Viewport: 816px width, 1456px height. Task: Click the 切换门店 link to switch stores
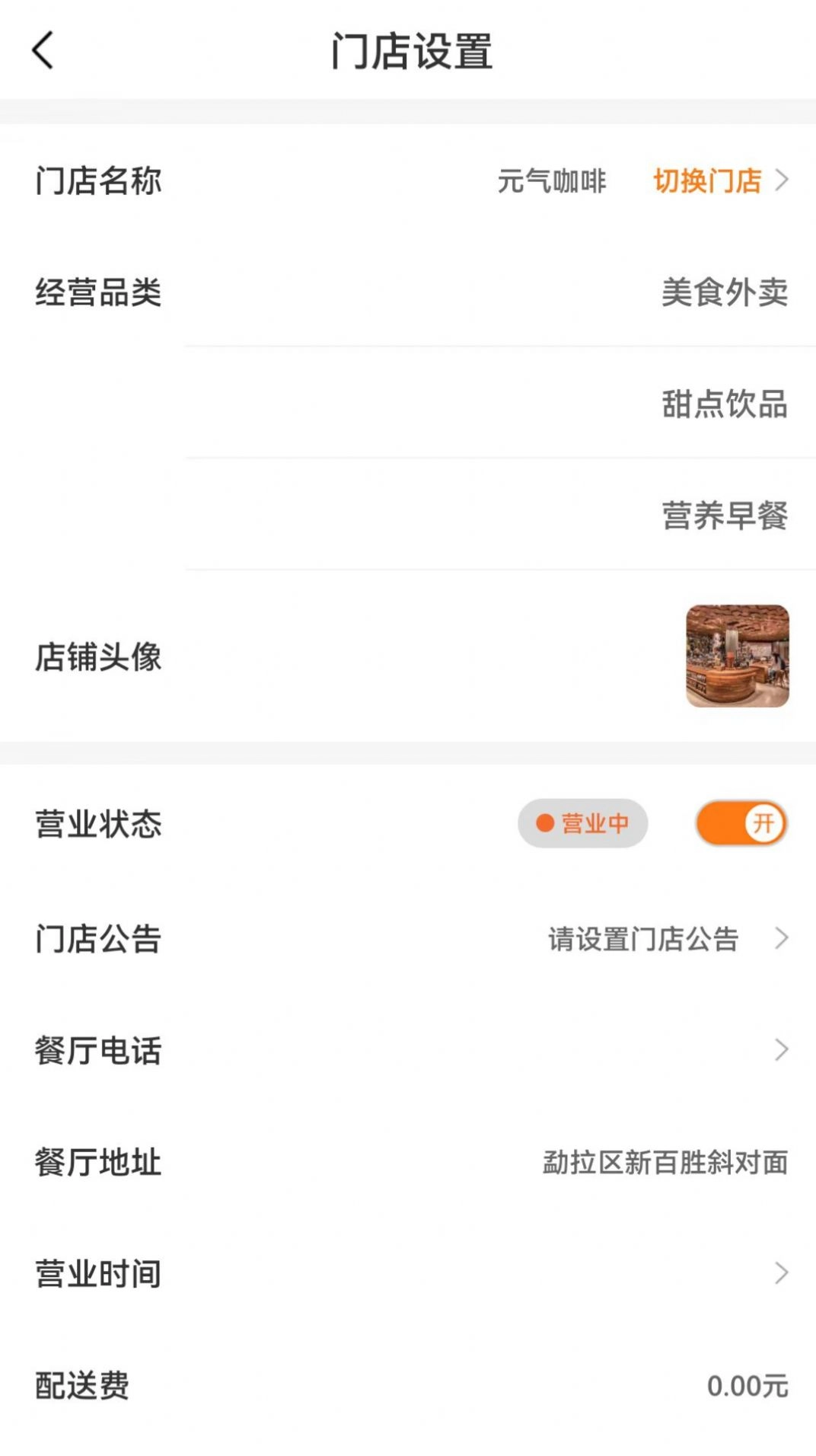coord(706,181)
